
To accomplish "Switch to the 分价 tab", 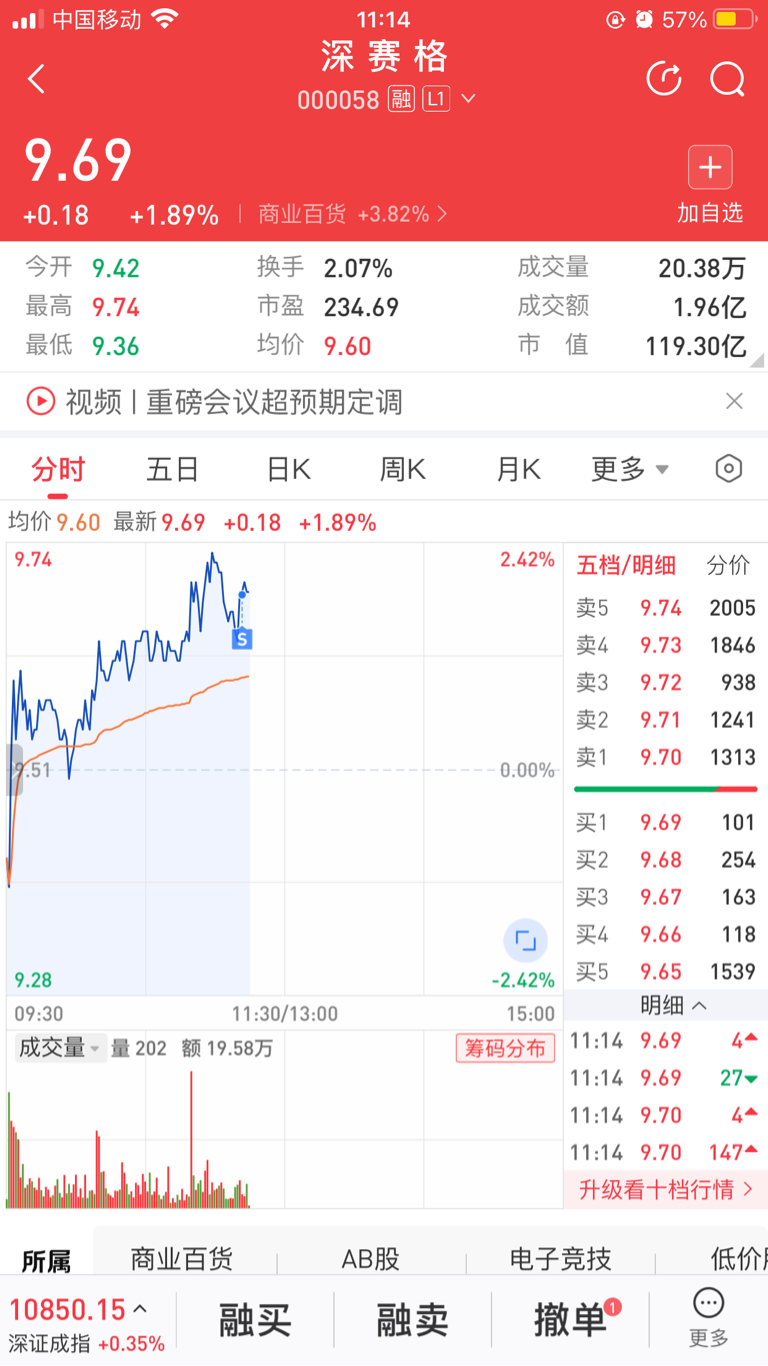I will [728, 565].
